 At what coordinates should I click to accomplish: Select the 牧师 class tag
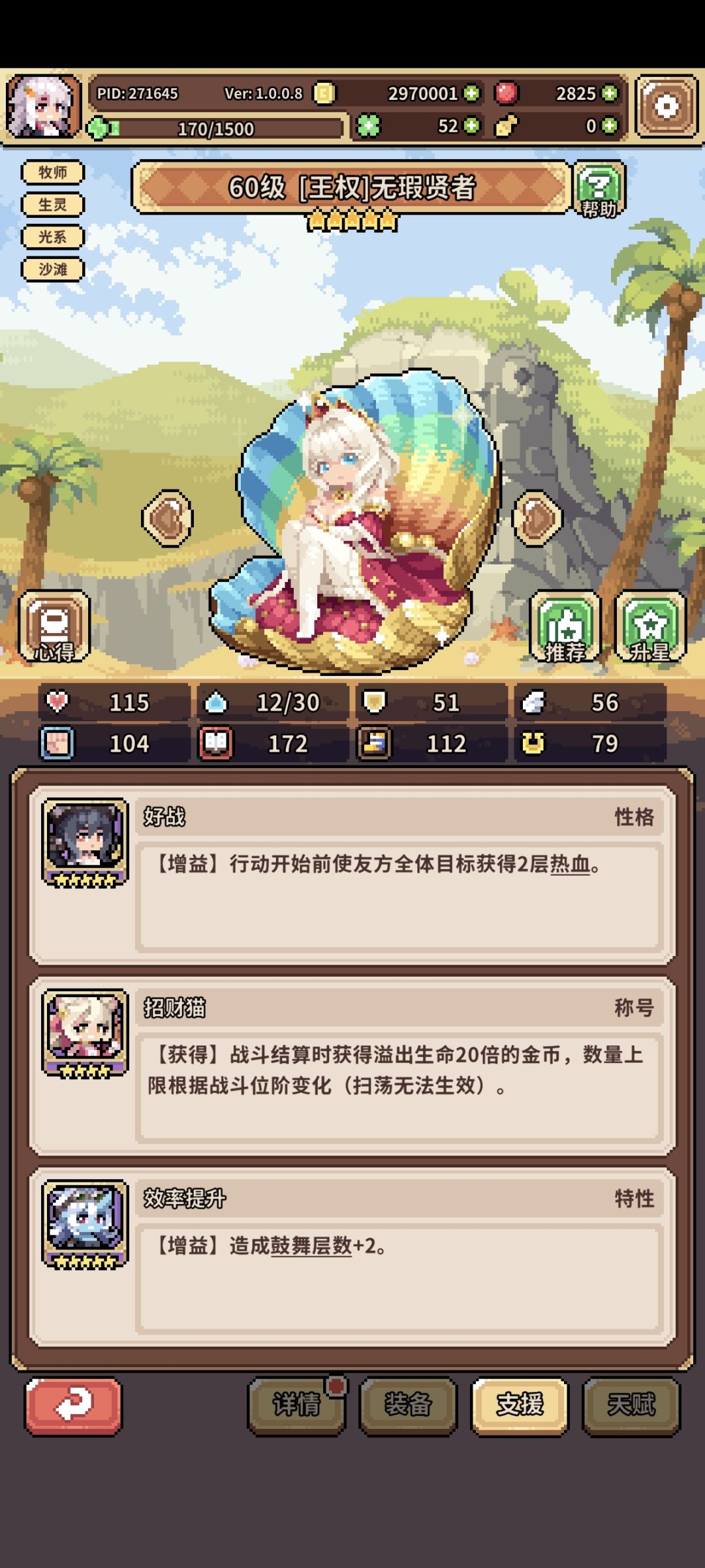[x=52, y=172]
